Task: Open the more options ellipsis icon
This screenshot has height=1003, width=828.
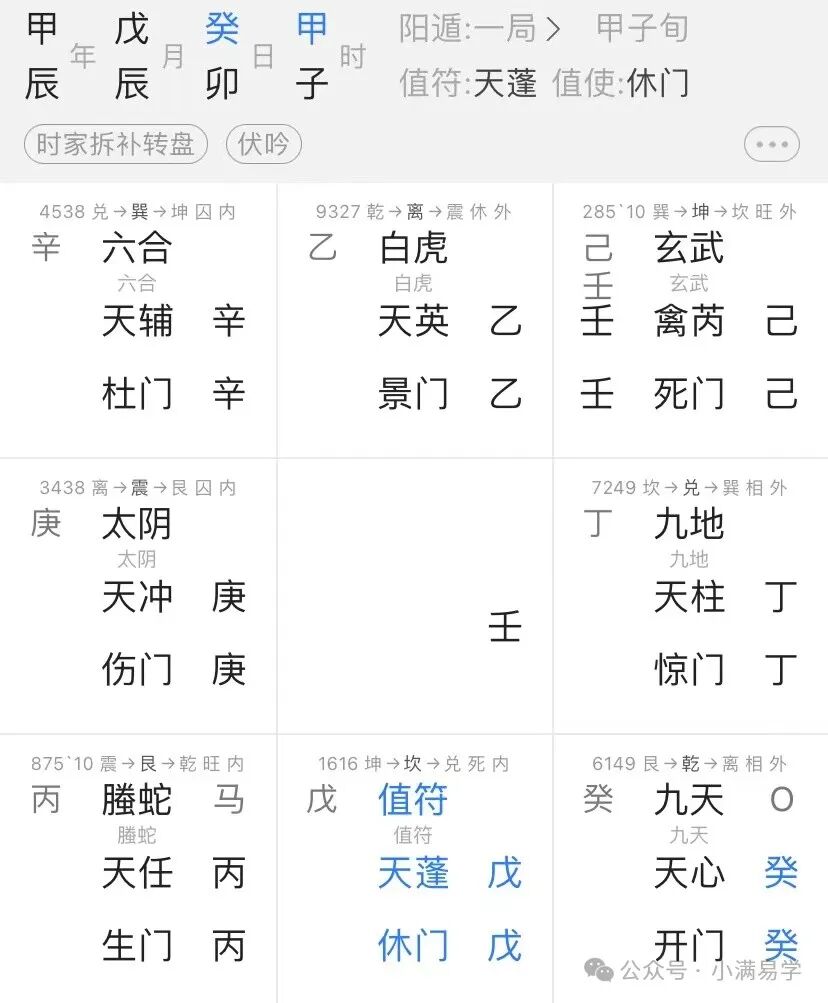Action: click(x=770, y=144)
